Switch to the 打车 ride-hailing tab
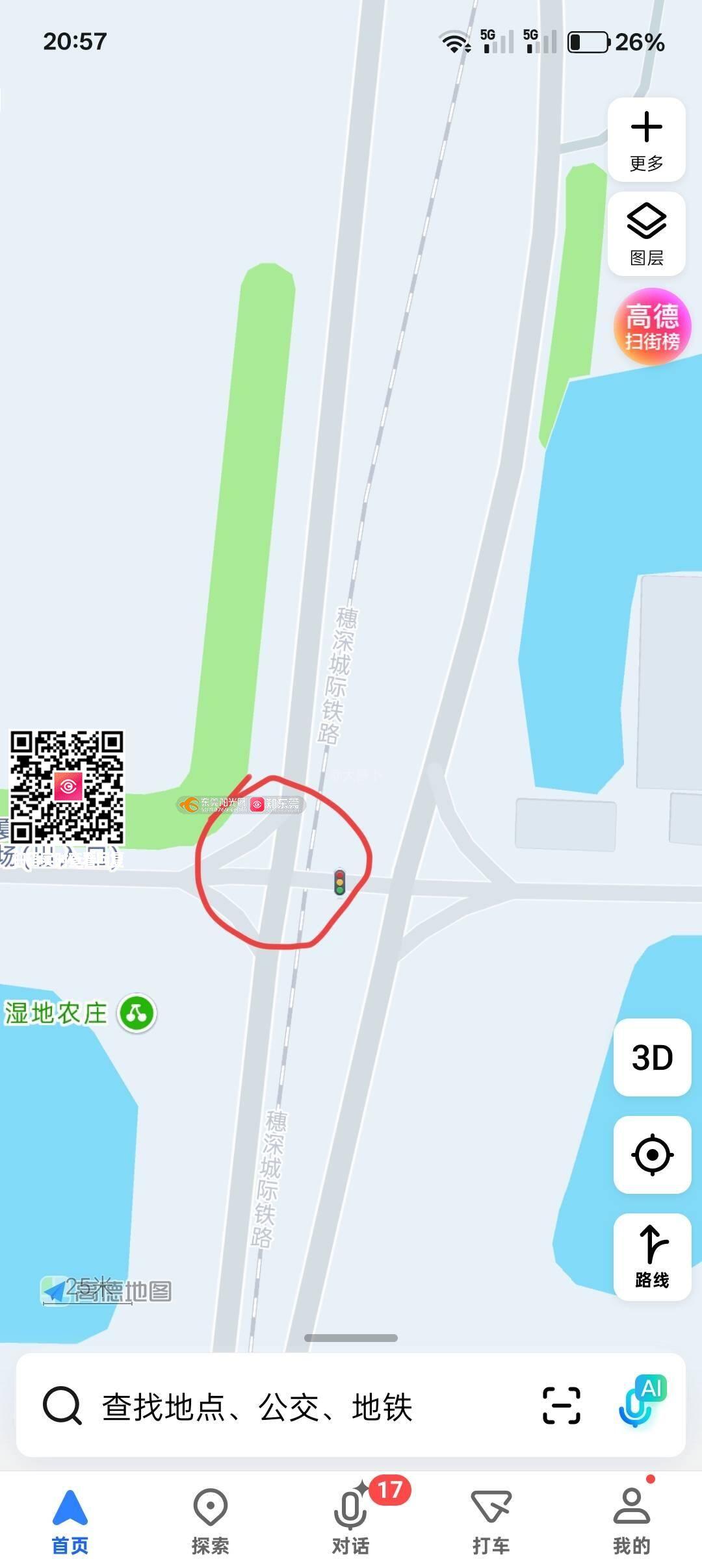This screenshot has height=1568, width=702. [491, 1521]
